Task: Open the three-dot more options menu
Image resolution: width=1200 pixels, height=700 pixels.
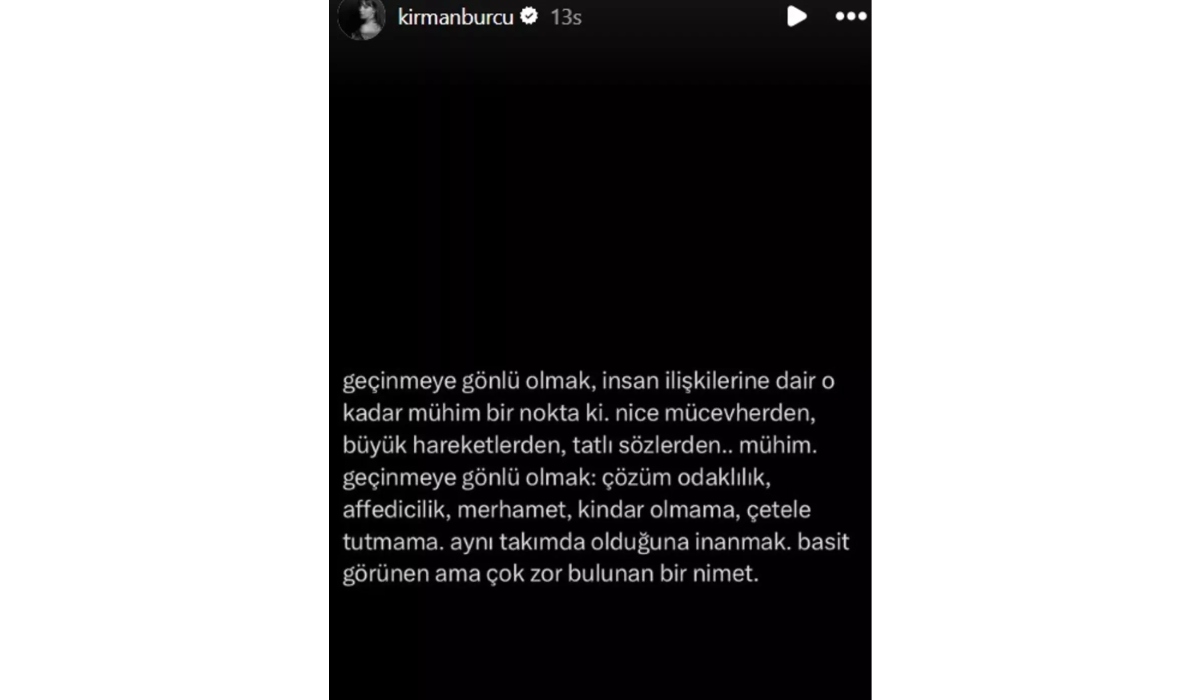Action: point(851,17)
